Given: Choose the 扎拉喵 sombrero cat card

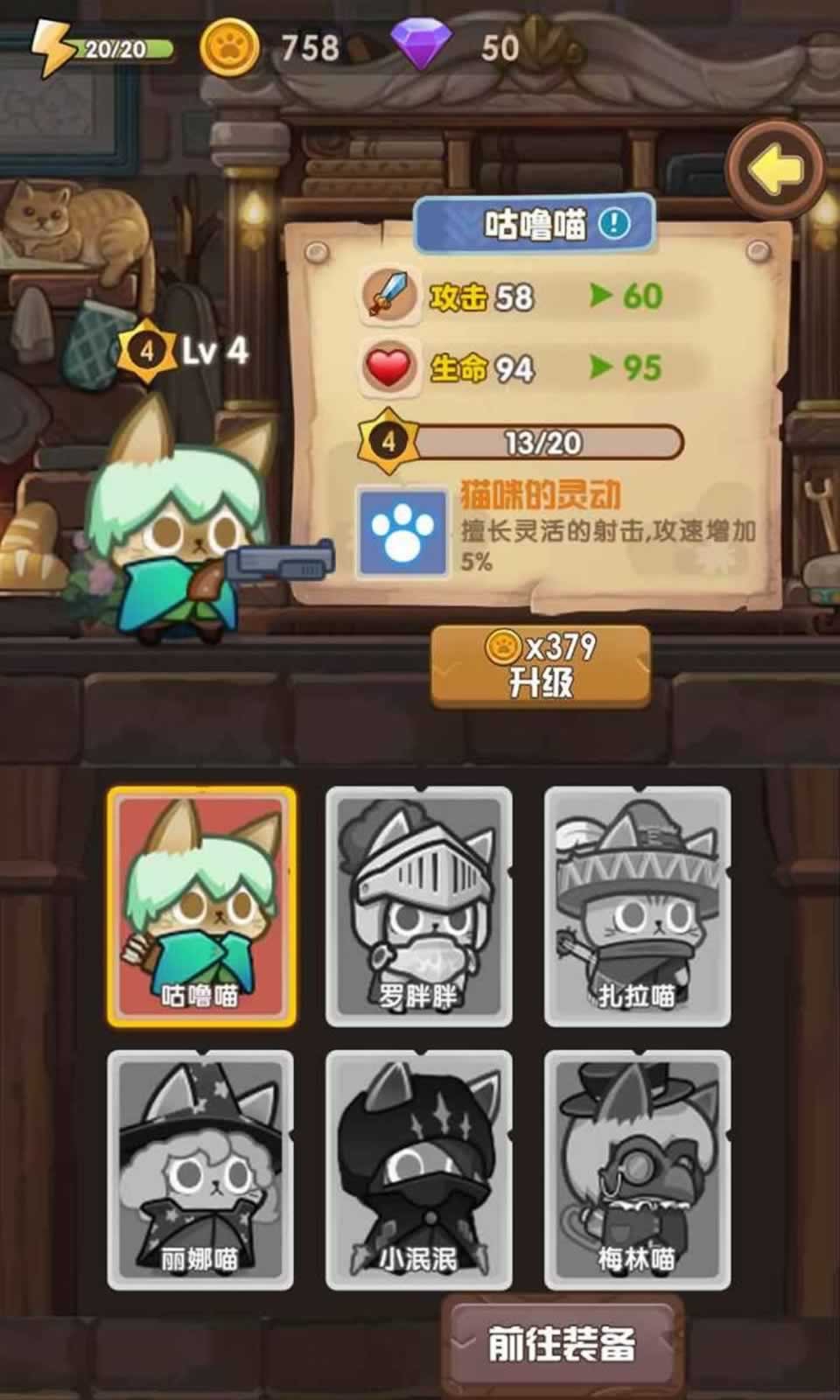Looking at the screenshot, I should (x=637, y=906).
